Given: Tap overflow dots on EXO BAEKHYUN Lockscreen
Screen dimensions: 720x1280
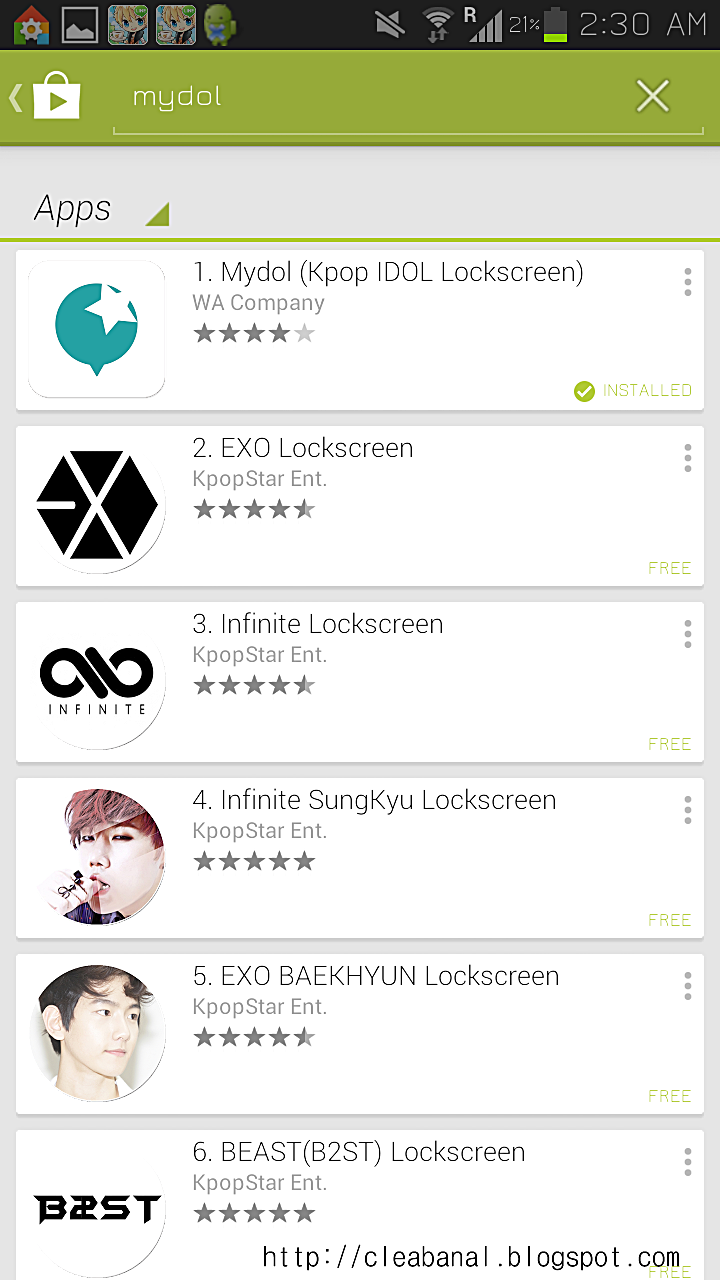Looking at the screenshot, I should click(x=687, y=986).
